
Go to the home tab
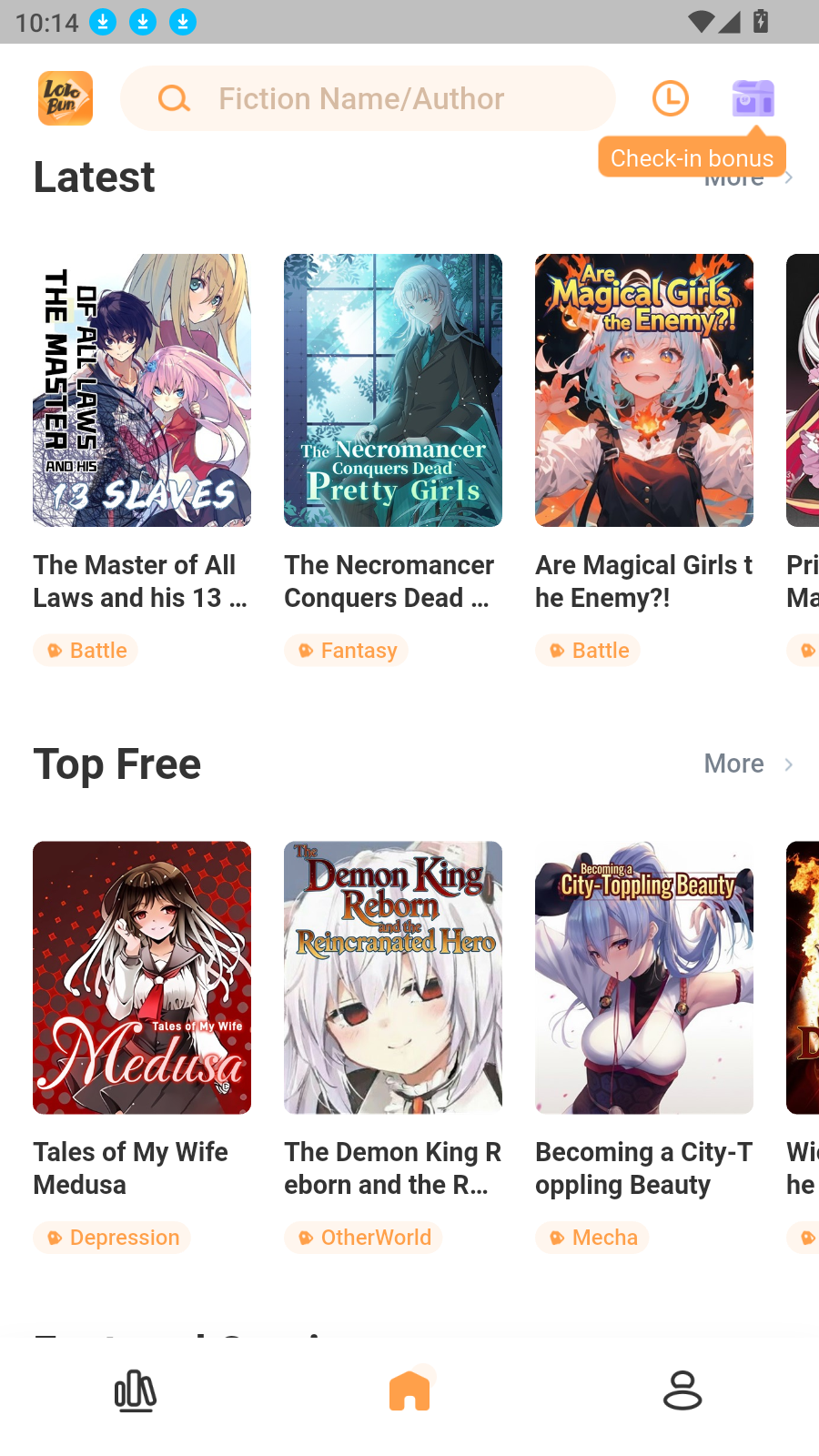409,1390
